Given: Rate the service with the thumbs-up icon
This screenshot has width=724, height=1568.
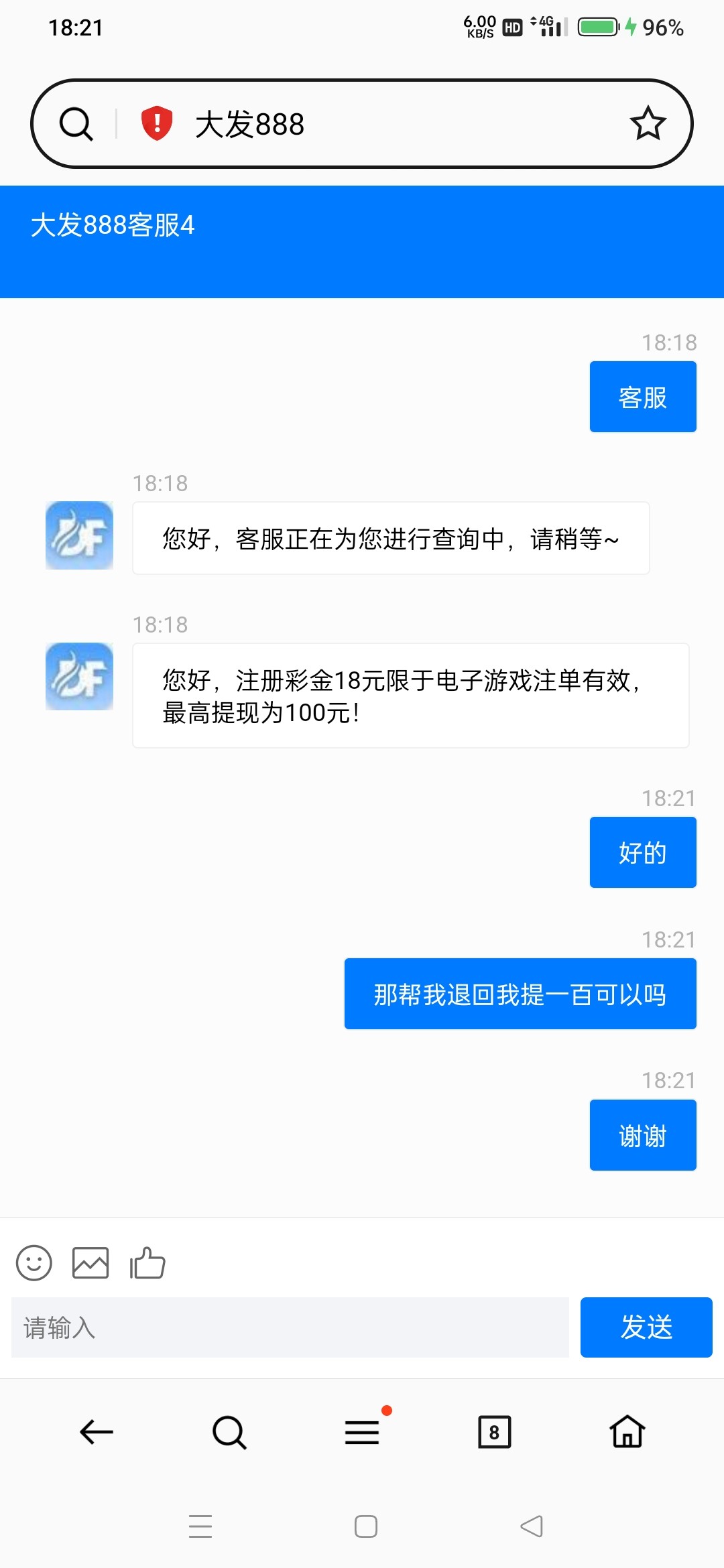Looking at the screenshot, I should (147, 1263).
